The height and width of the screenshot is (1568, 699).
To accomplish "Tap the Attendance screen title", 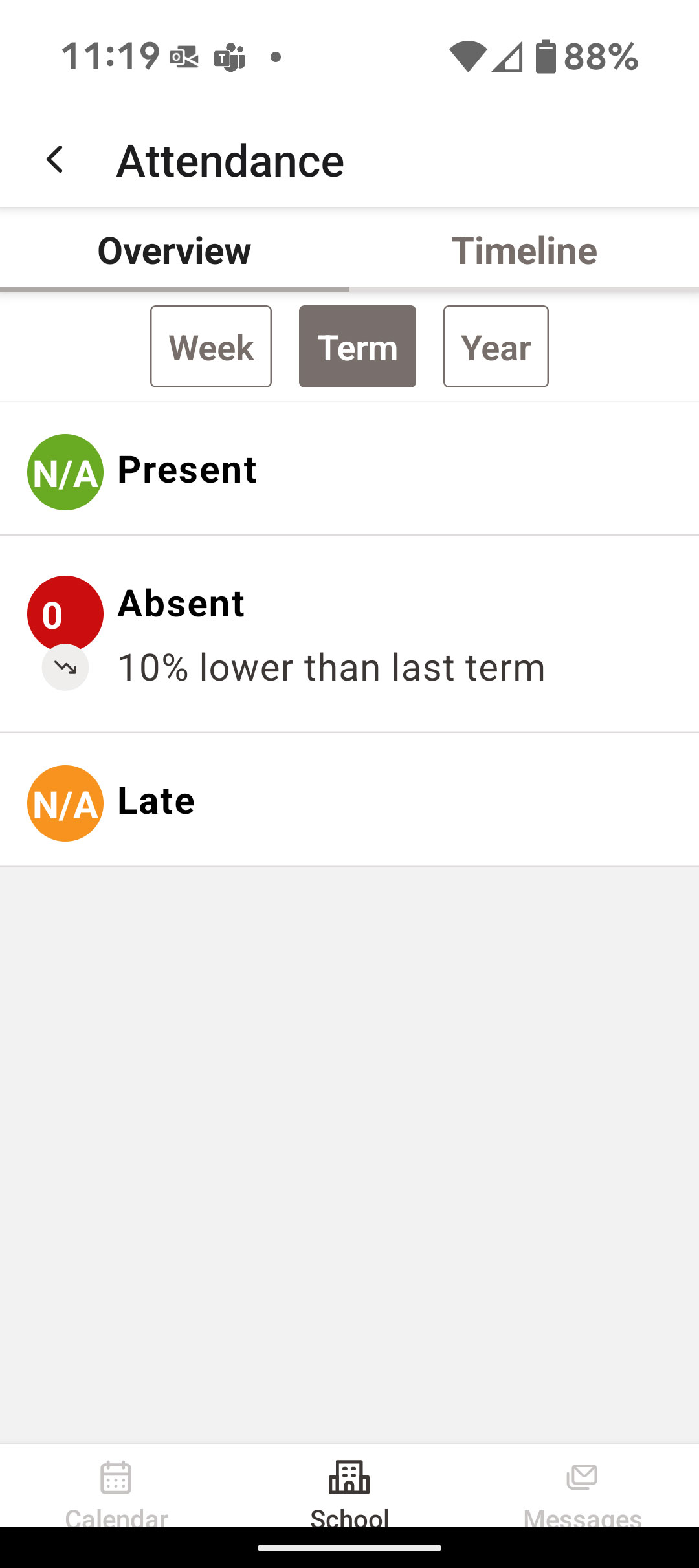I will [x=230, y=159].
